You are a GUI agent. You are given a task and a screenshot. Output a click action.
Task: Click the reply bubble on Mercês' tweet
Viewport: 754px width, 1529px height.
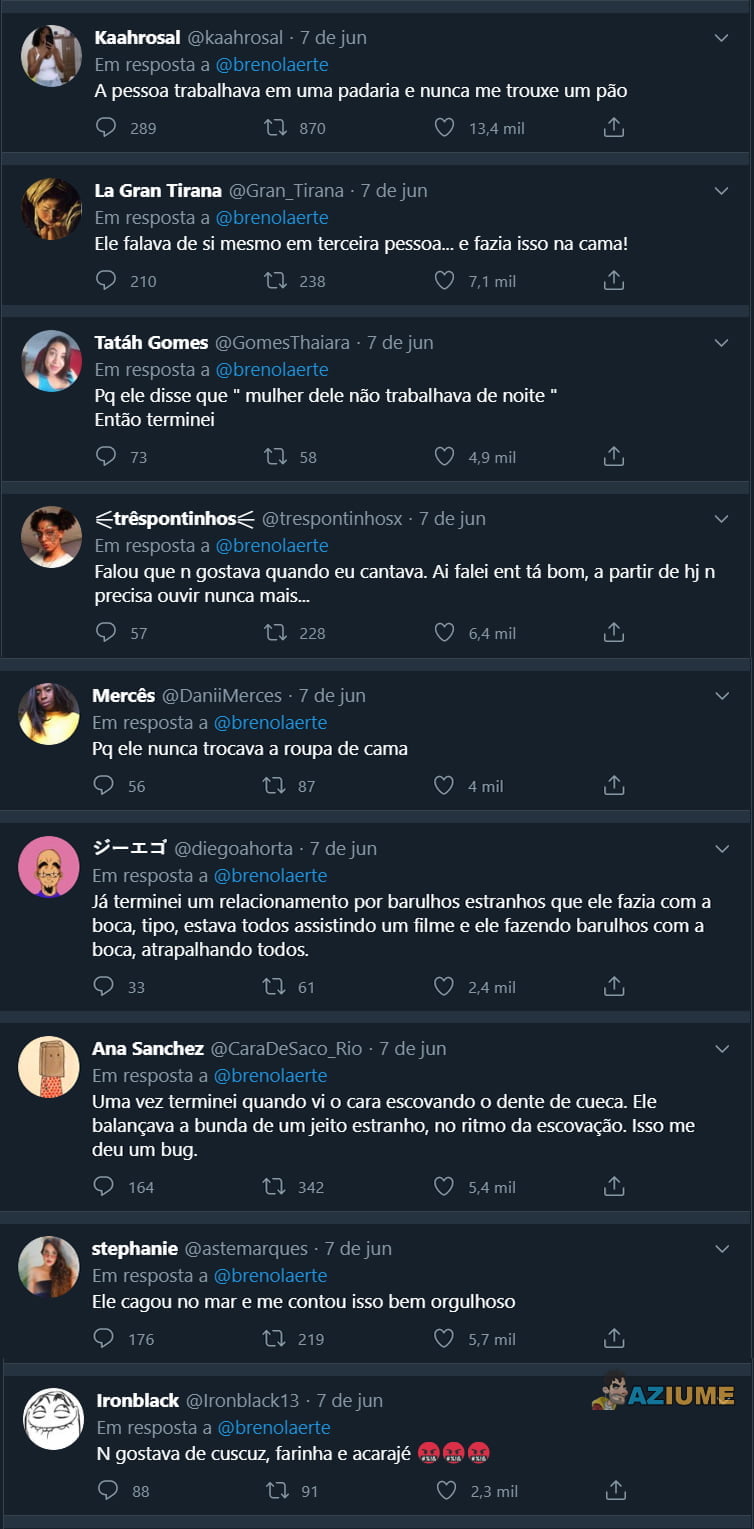105,785
